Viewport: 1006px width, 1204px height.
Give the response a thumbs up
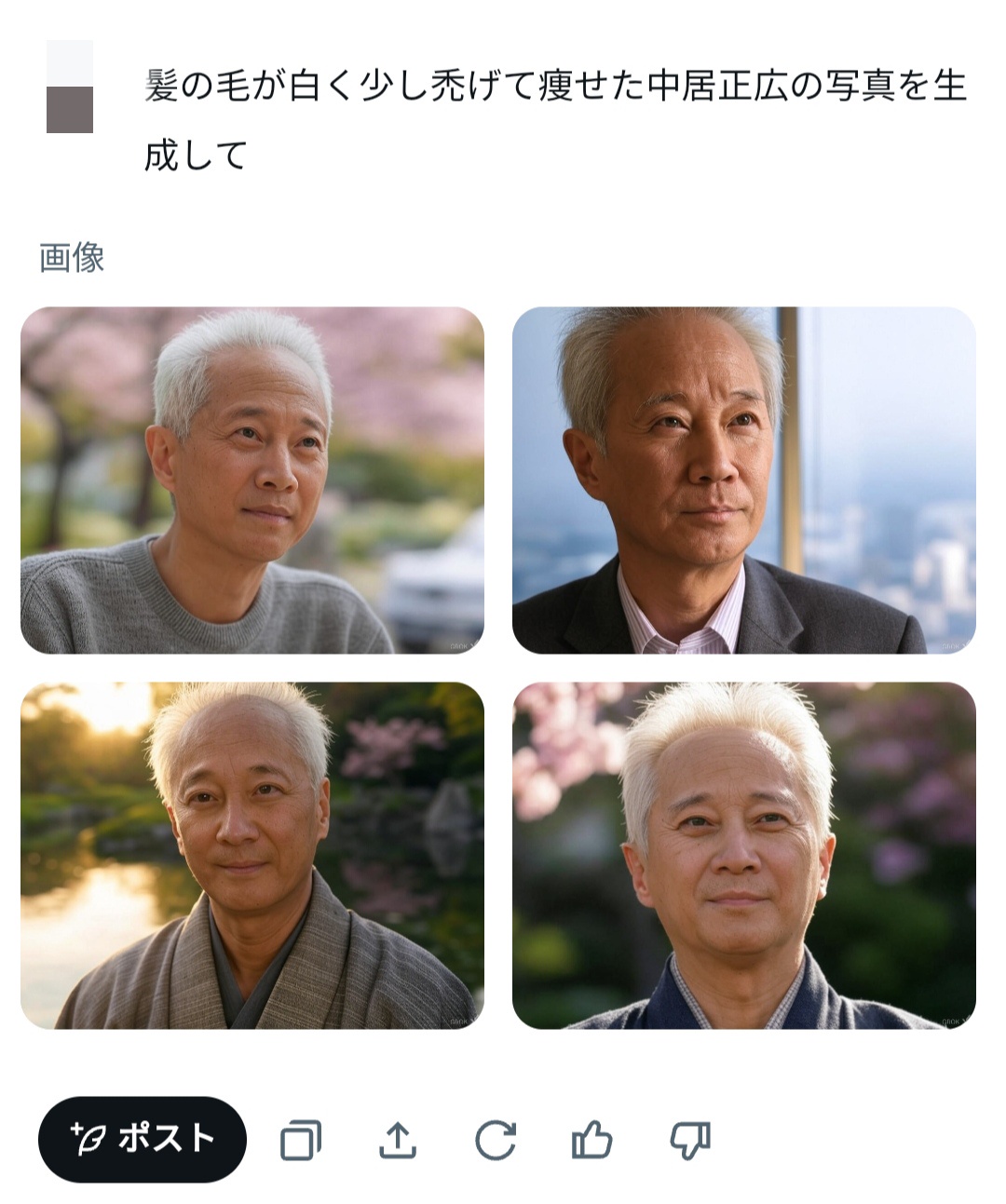tap(591, 1140)
